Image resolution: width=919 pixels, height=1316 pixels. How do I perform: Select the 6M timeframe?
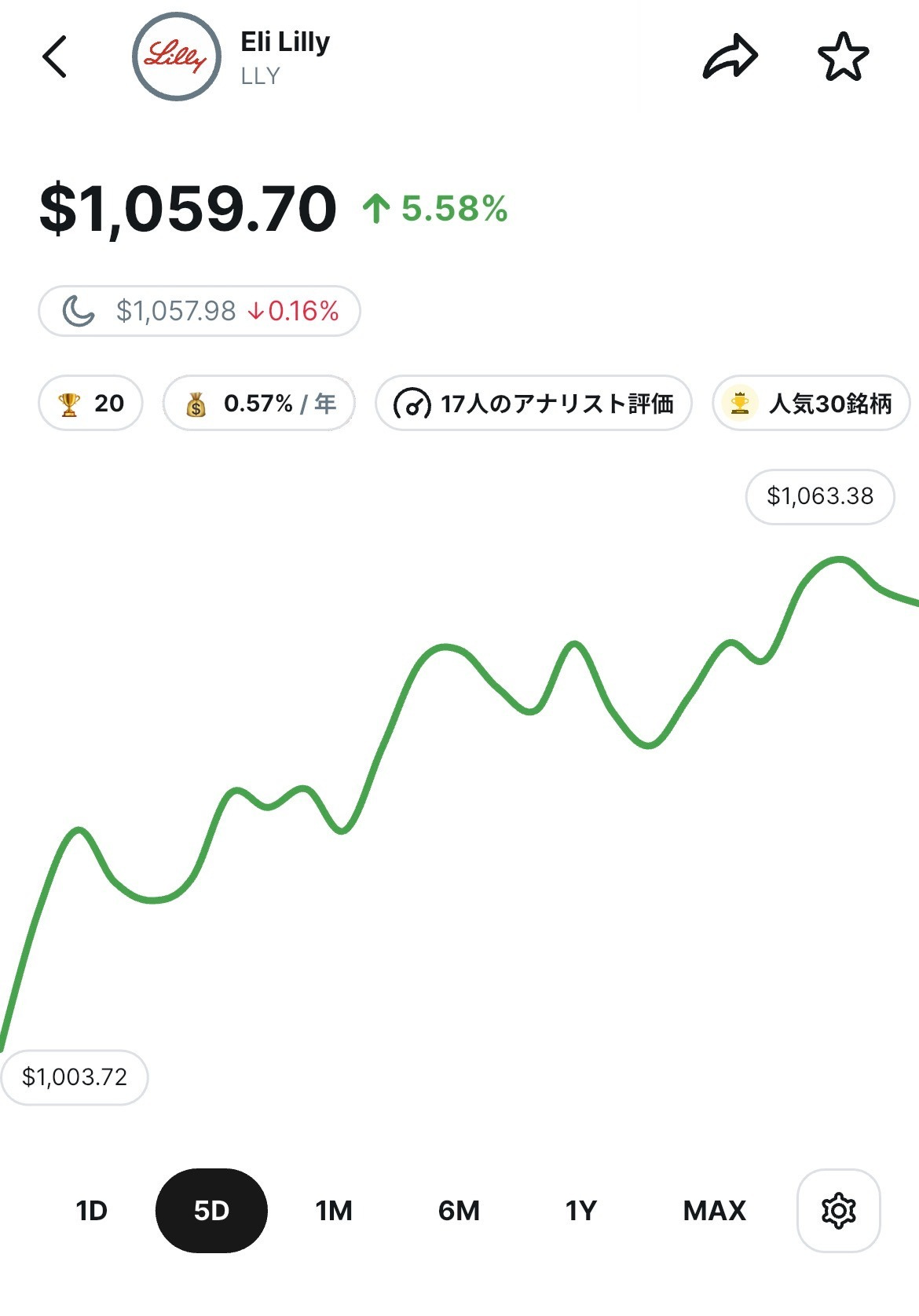pyautogui.click(x=459, y=1212)
